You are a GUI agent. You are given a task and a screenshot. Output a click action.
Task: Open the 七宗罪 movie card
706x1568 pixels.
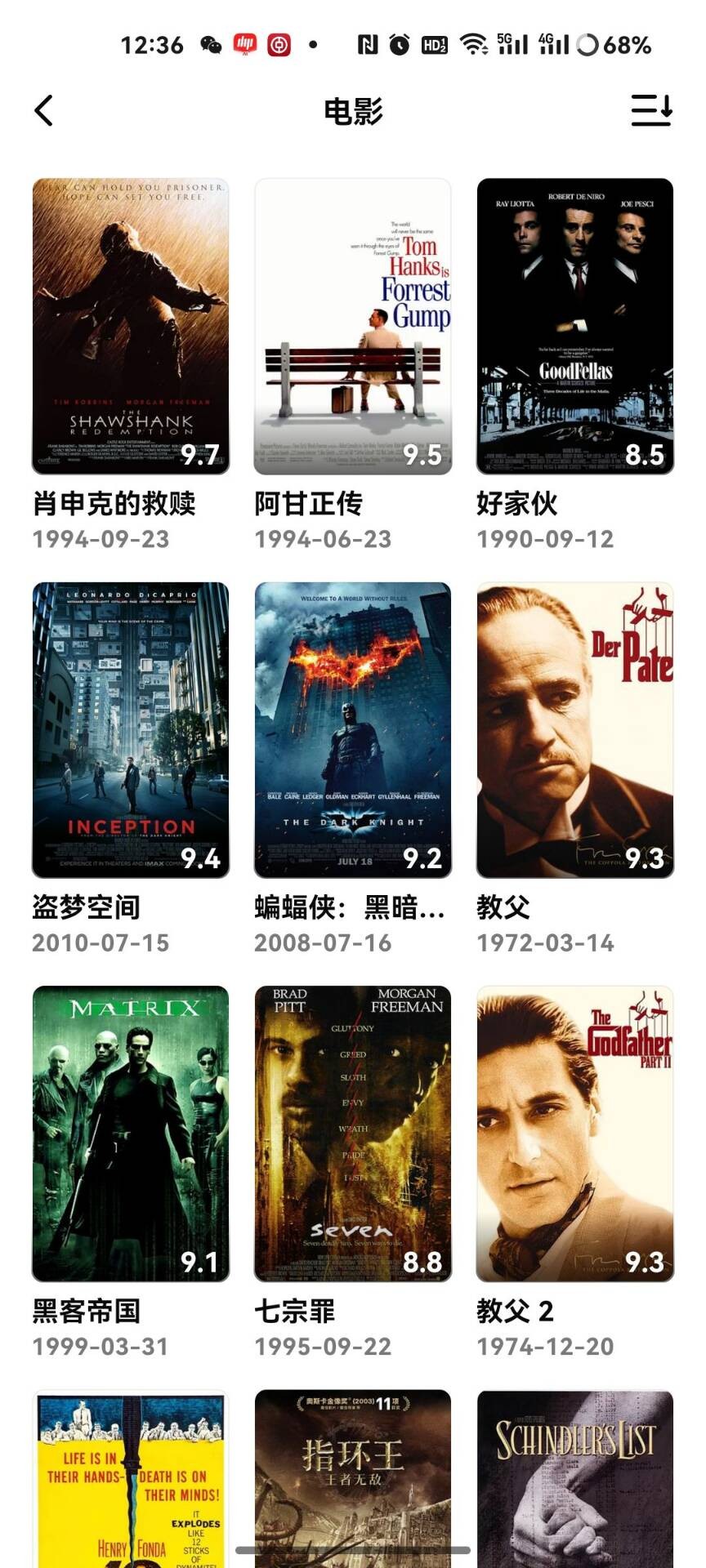point(353,1134)
